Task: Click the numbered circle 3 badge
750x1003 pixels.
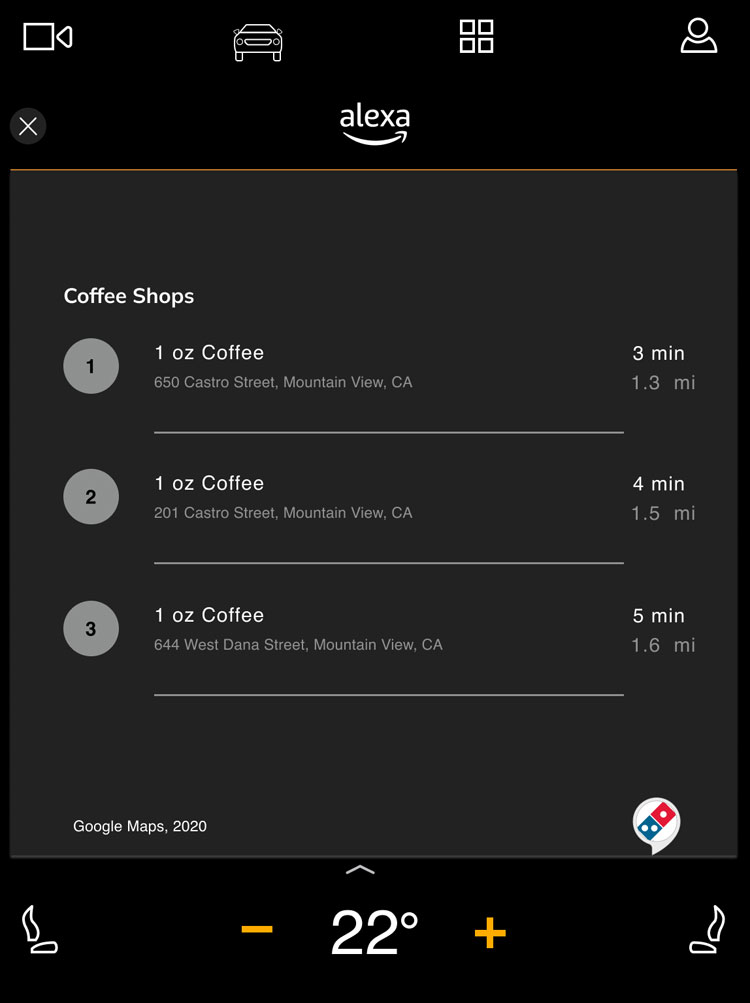Action: point(91,628)
